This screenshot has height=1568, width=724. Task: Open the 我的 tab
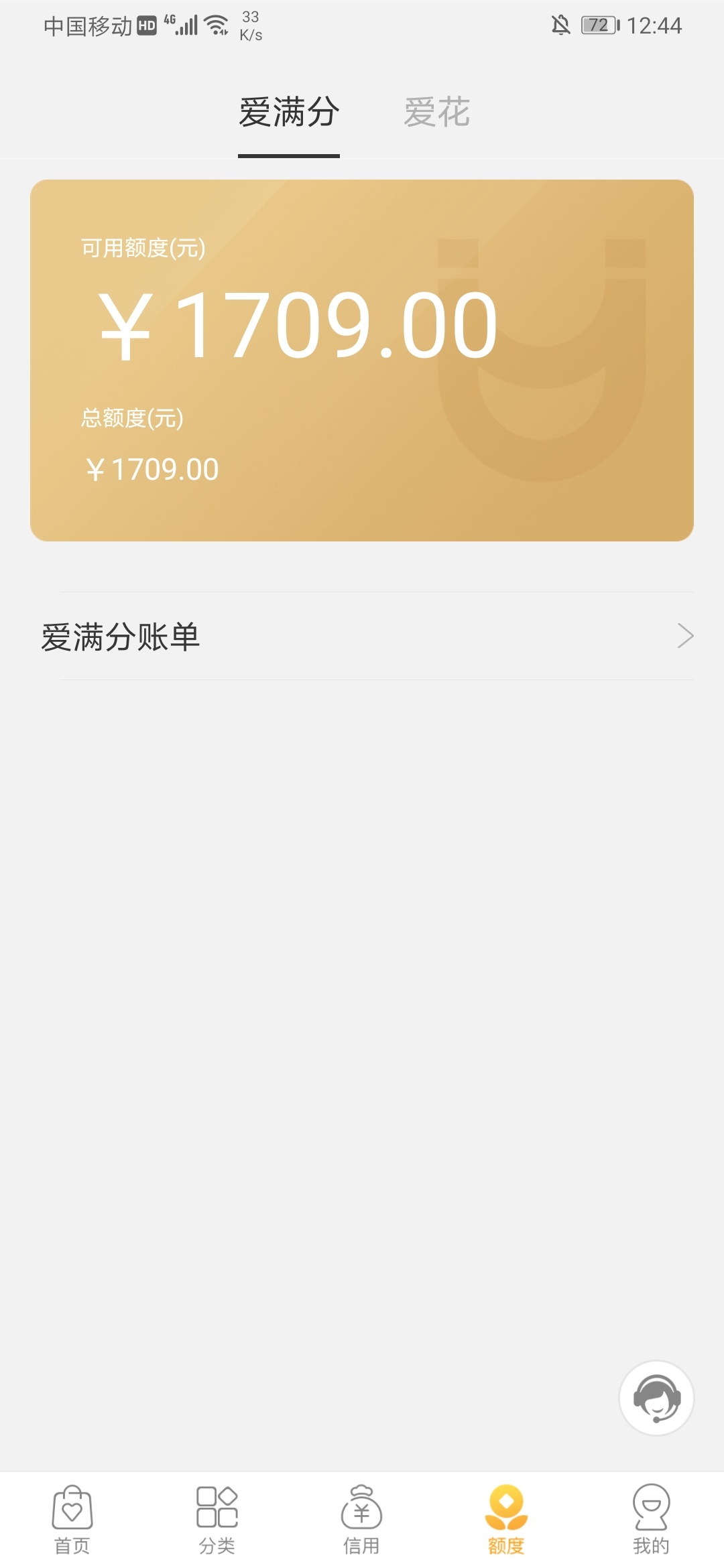click(x=651, y=1520)
